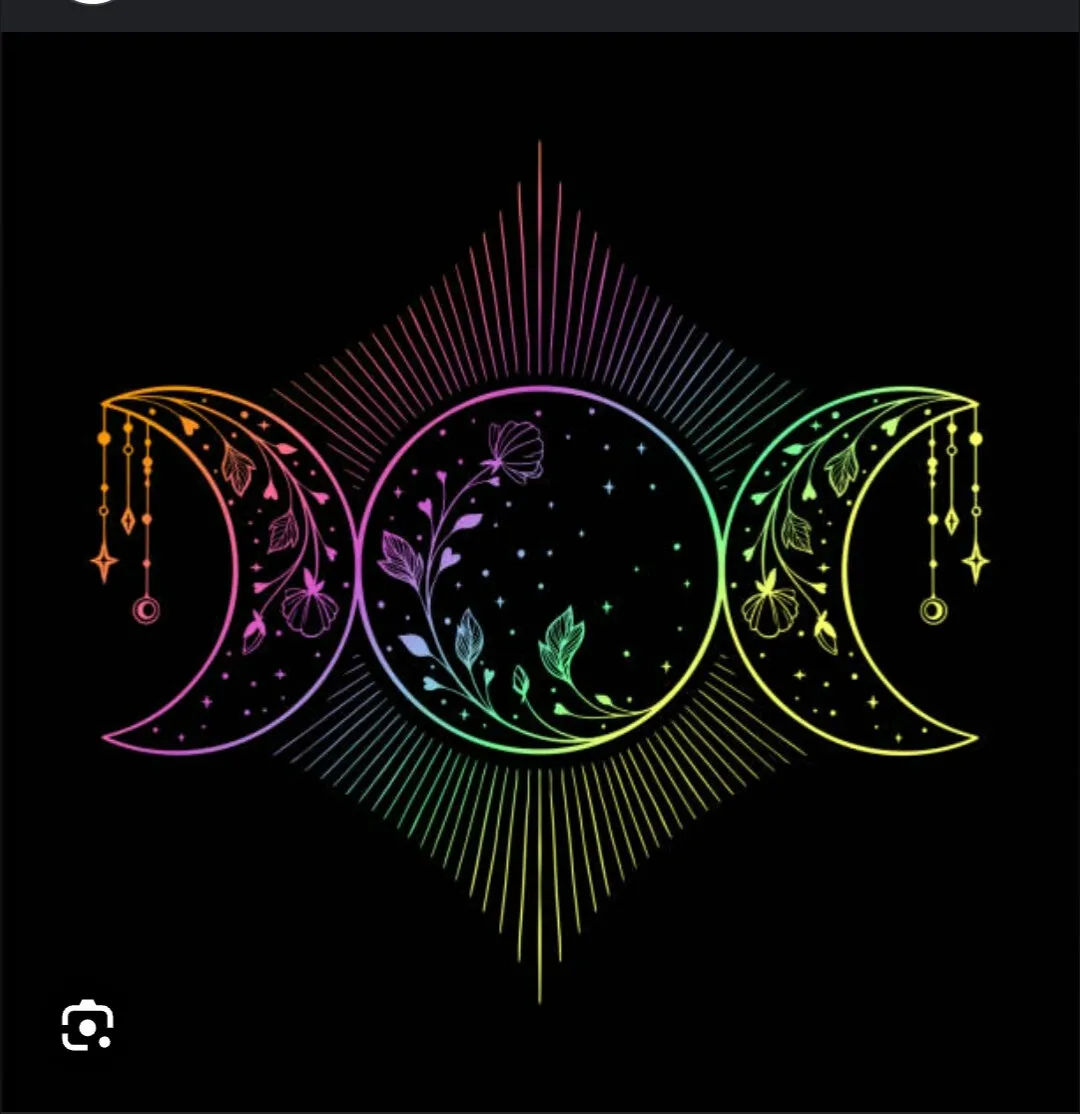Search this image with Google Lens
1080x1114 pixels.
coord(87,1026)
